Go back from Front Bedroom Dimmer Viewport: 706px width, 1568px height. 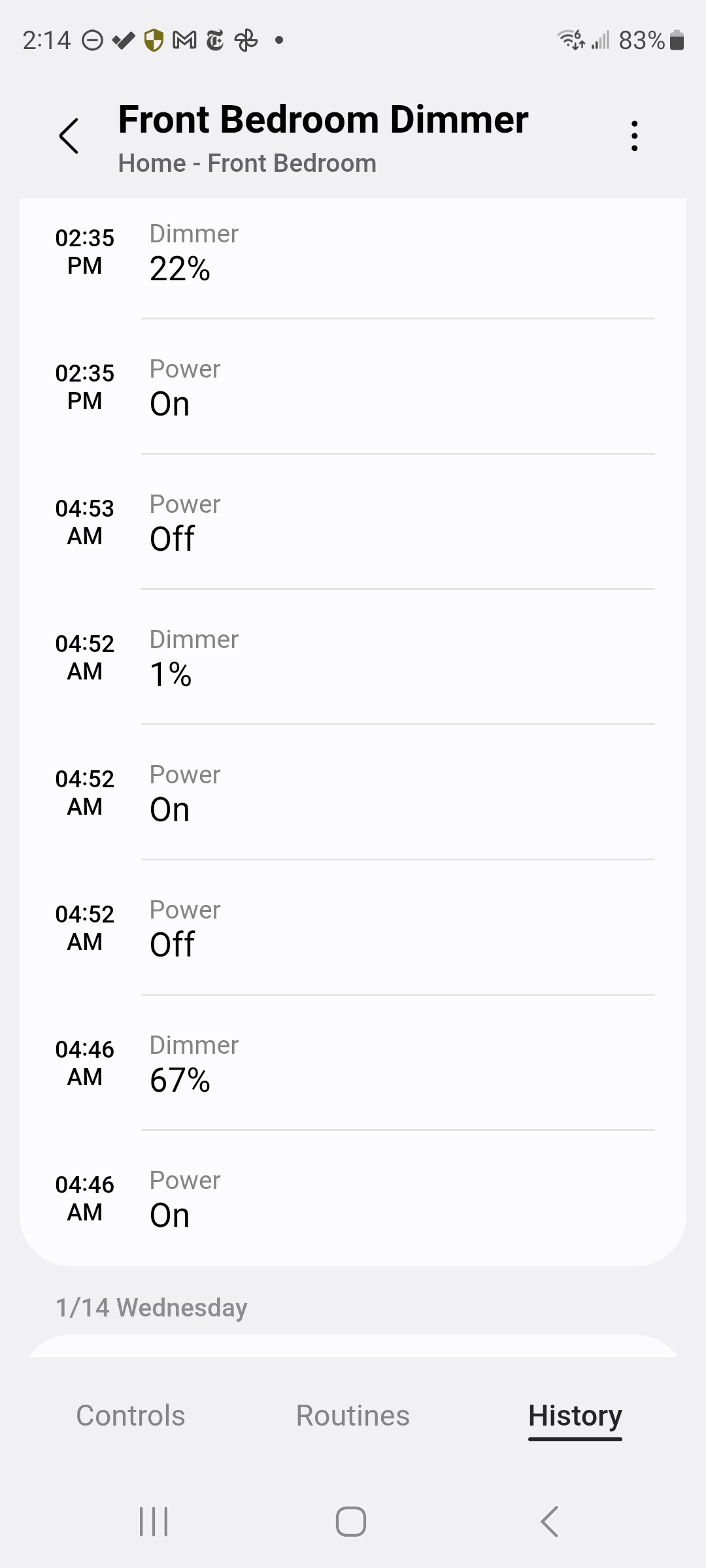[x=69, y=136]
